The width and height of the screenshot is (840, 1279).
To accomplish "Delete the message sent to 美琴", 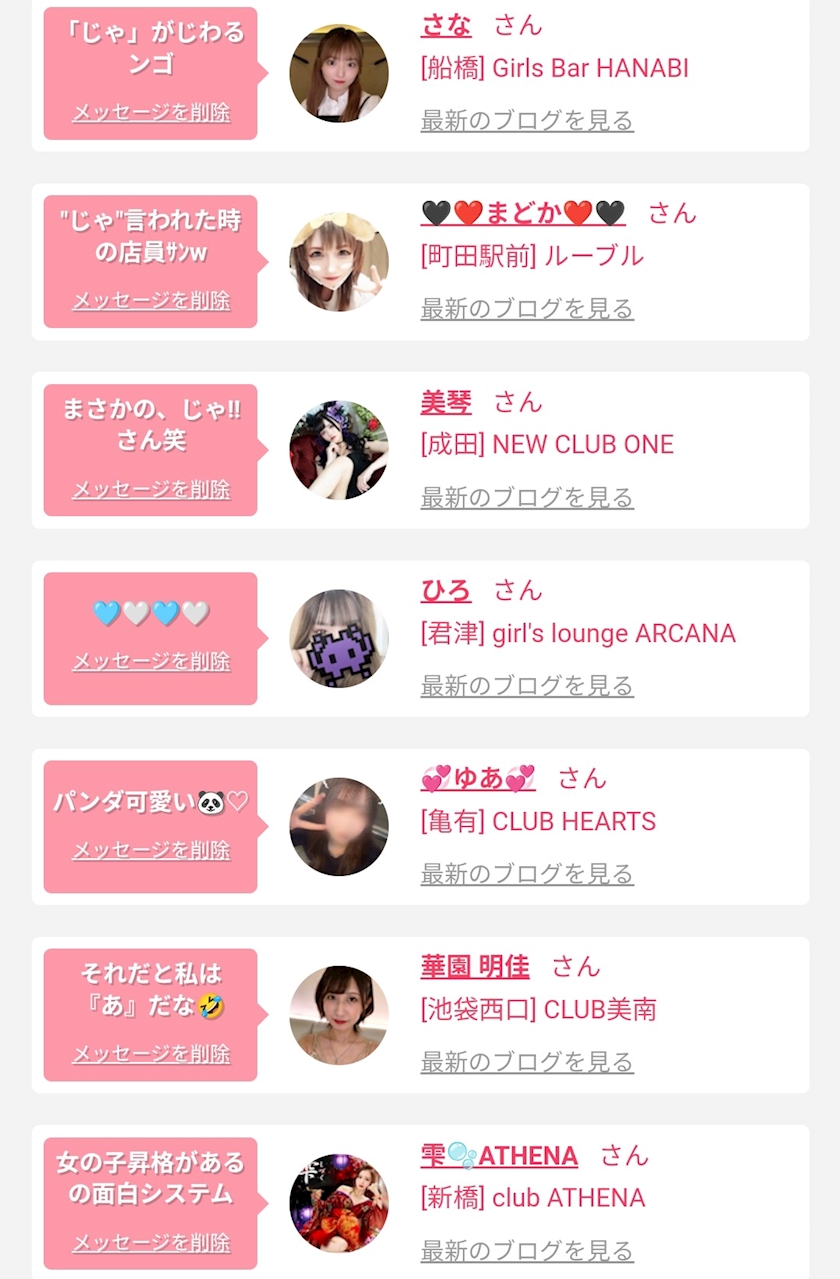I will point(151,489).
